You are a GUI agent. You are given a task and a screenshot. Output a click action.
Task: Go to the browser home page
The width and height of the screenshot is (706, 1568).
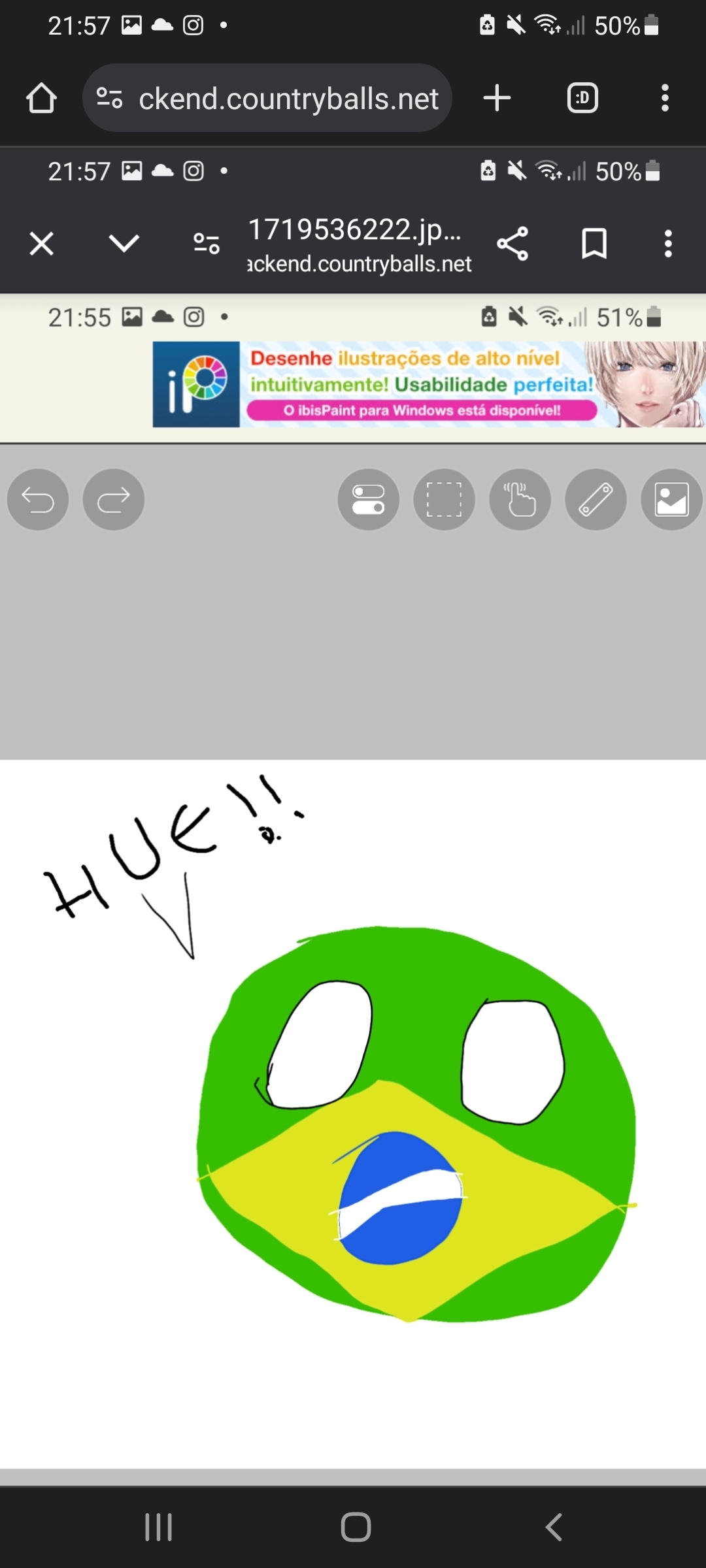coord(41,98)
